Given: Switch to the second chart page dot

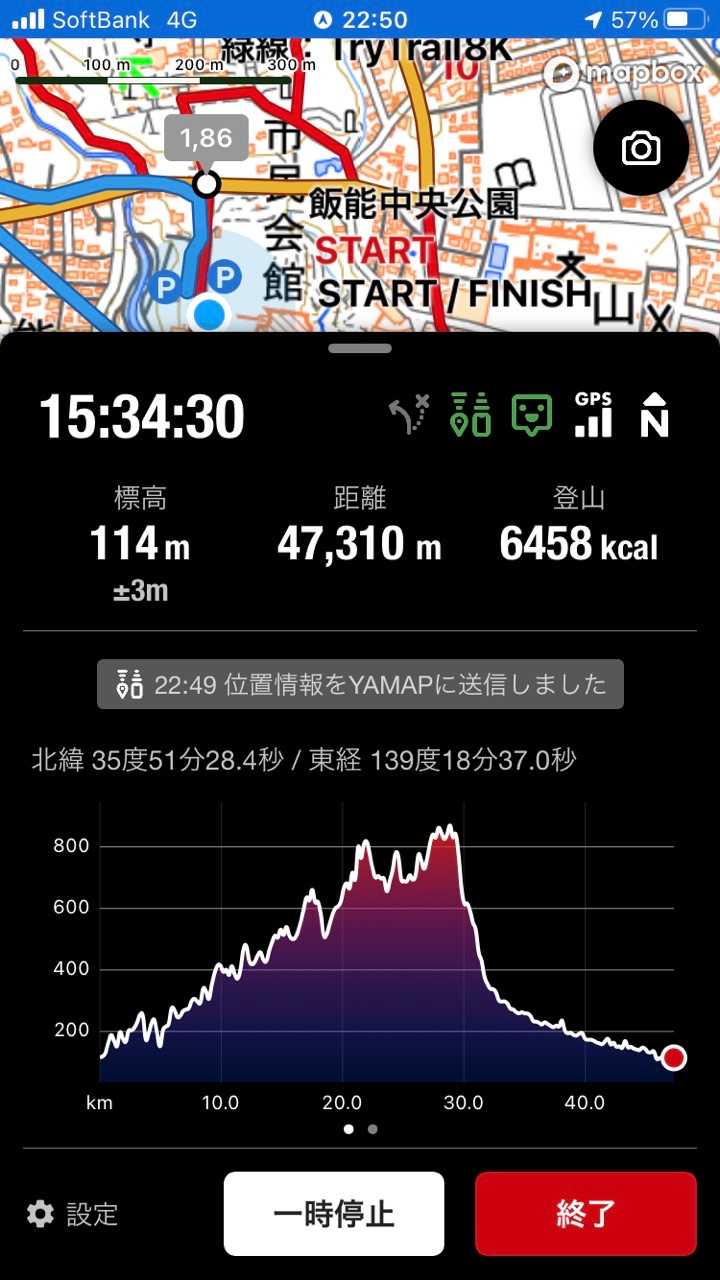Looking at the screenshot, I should (373, 1129).
